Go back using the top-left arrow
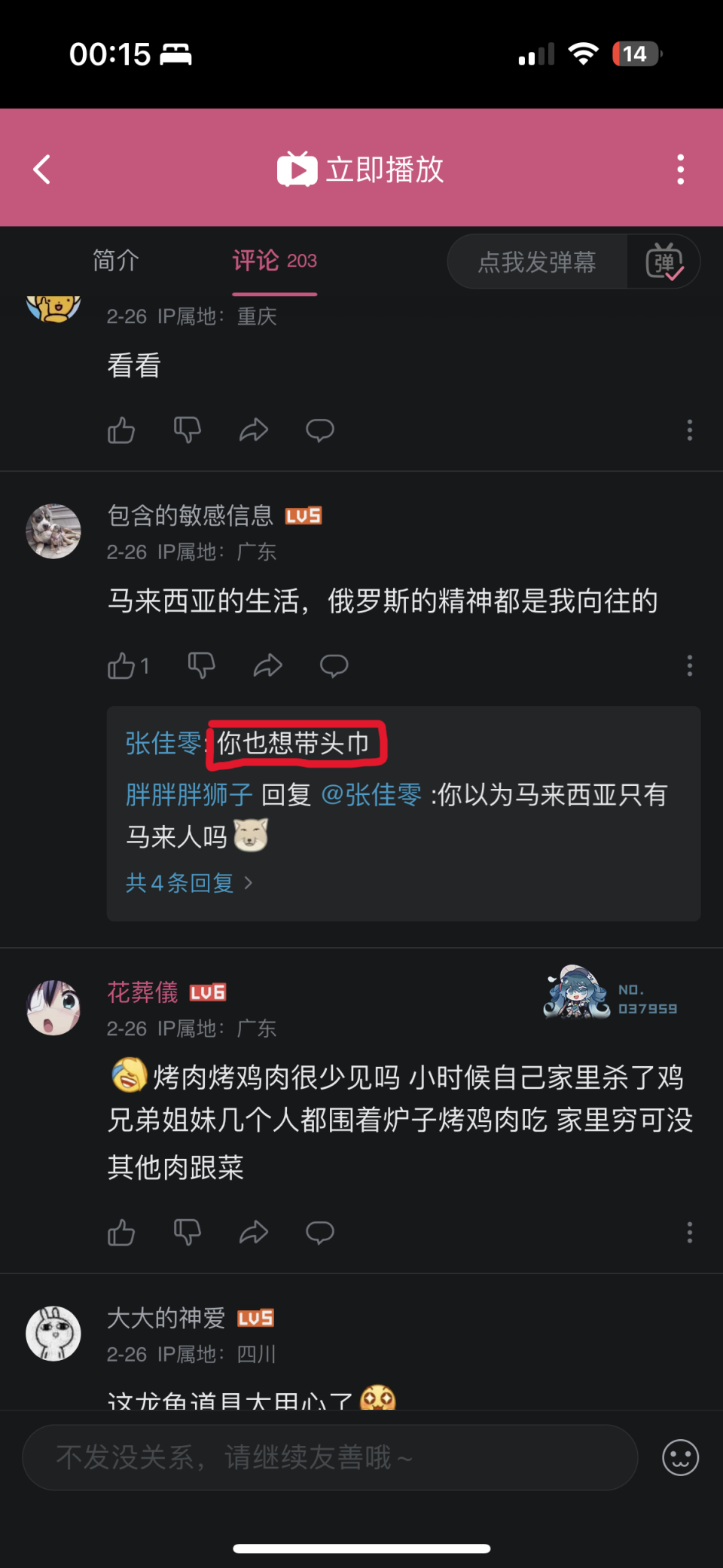The width and height of the screenshot is (723, 1568). (x=42, y=170)
